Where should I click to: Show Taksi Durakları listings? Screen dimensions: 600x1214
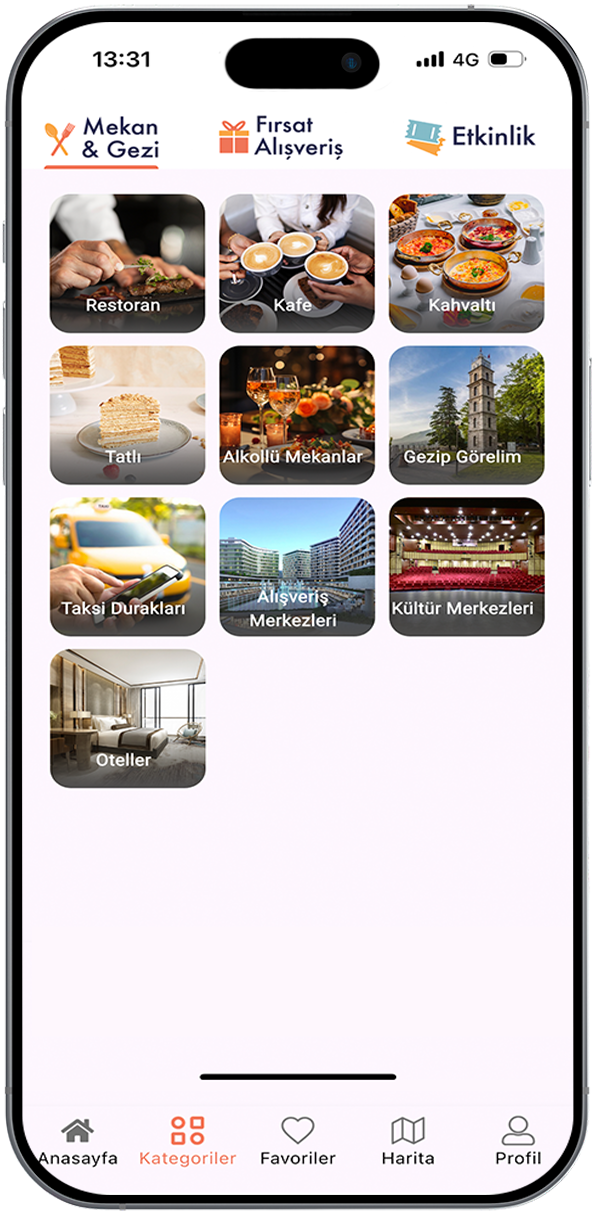coord(127,567)
